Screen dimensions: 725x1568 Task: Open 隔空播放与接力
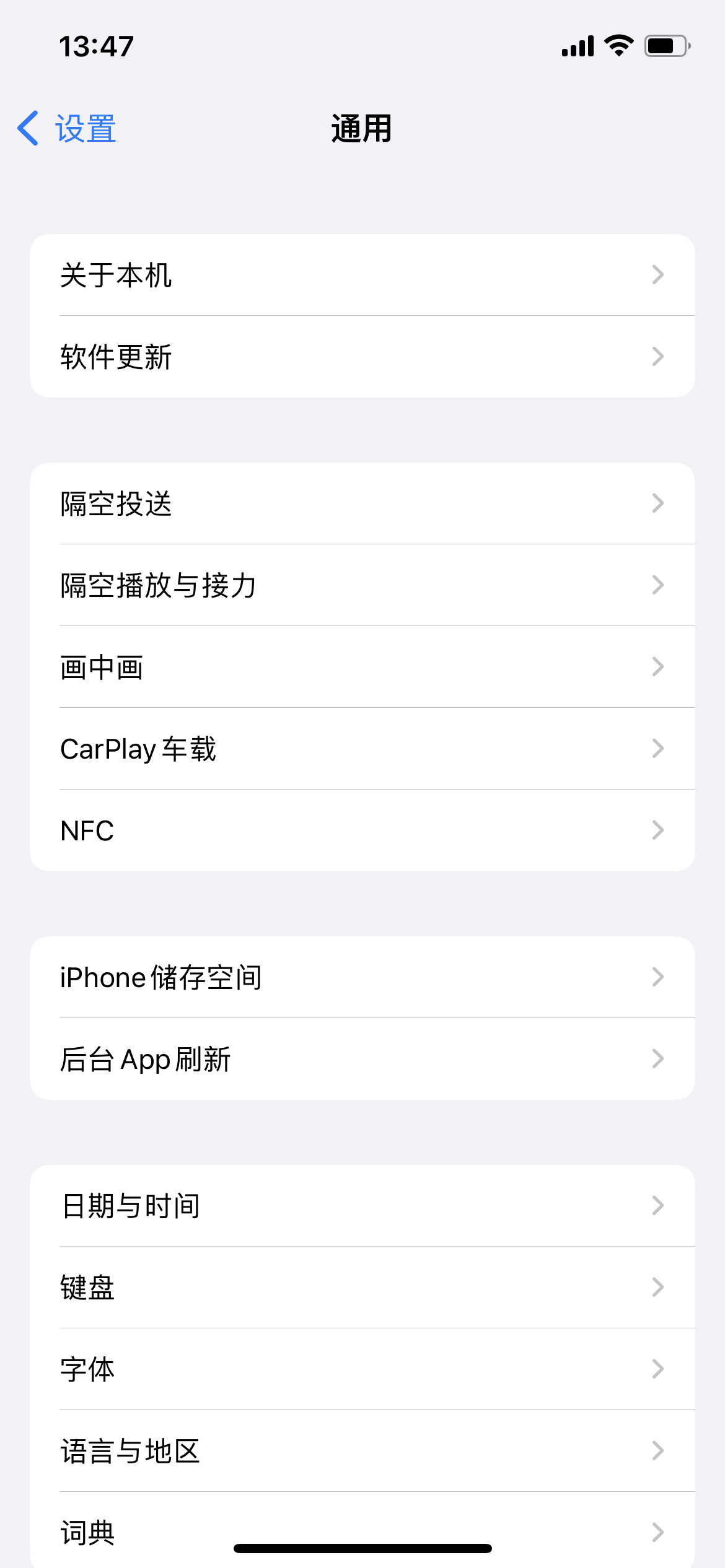point(362,585)
